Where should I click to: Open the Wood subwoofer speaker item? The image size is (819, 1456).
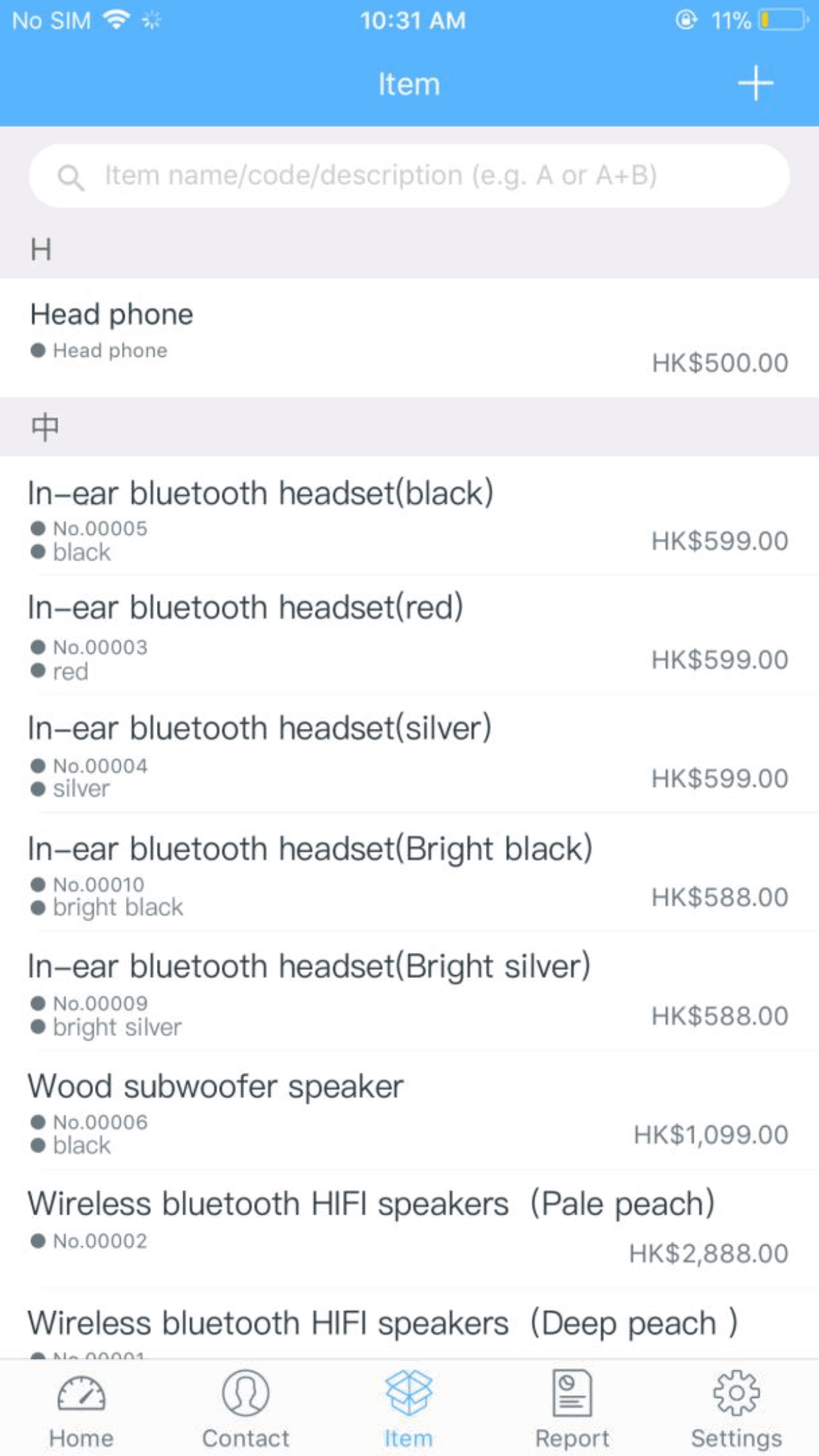(x=409, y=1109)
